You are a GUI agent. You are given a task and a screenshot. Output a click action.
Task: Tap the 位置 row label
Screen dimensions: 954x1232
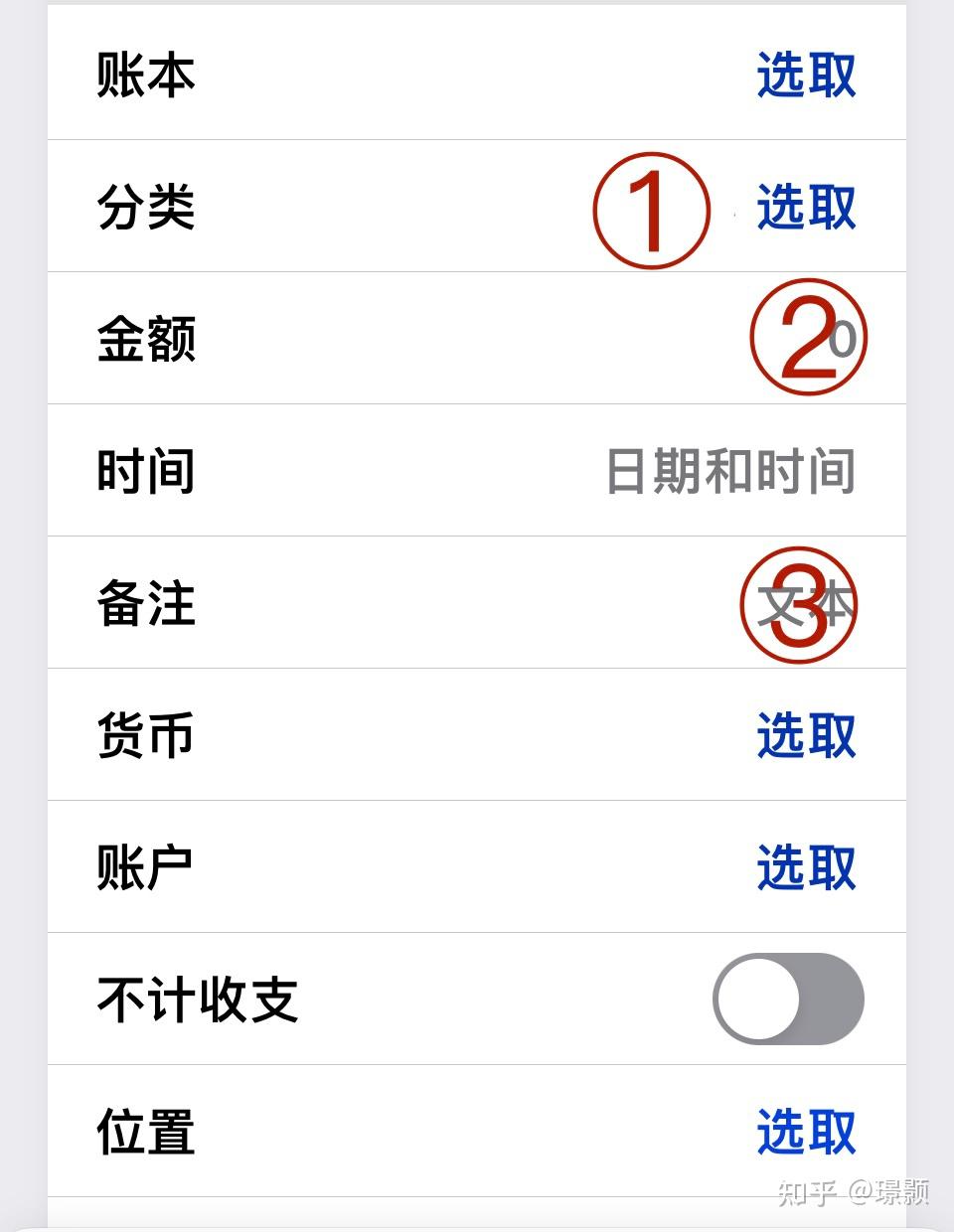click(x=145, y=1131)
